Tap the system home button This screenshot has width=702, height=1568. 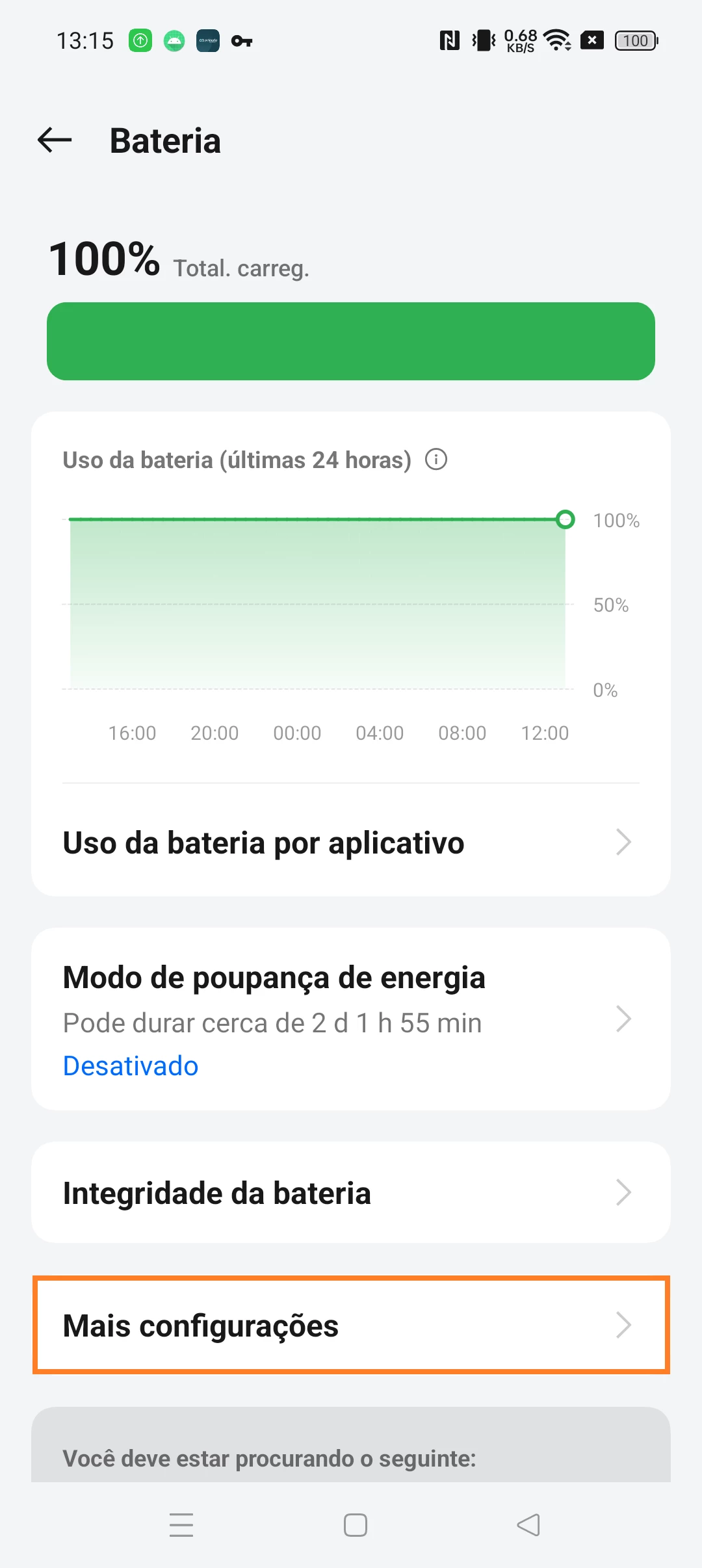click(x=356, y=1524)
